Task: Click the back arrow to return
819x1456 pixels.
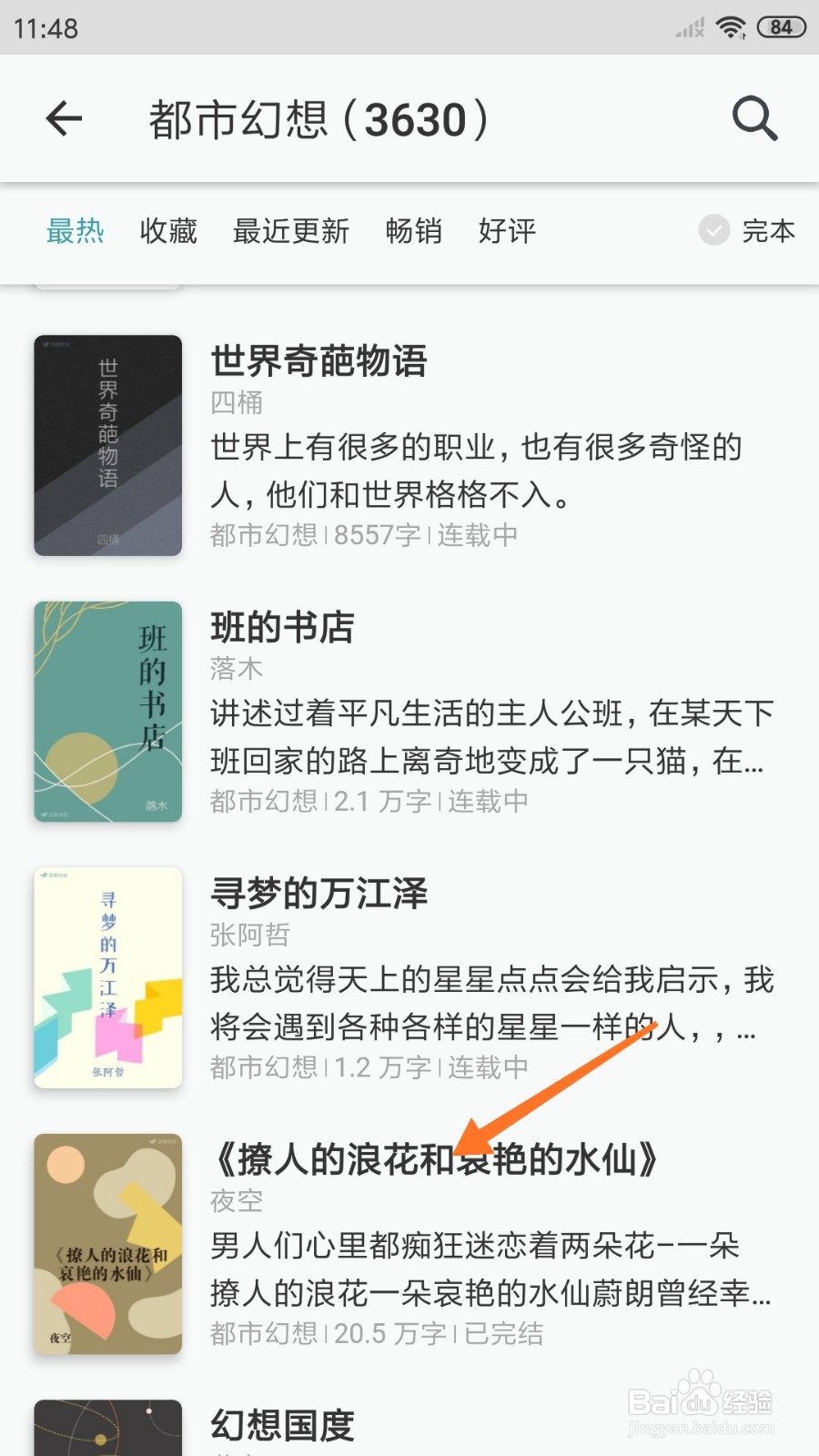Action: coord(63,118)
